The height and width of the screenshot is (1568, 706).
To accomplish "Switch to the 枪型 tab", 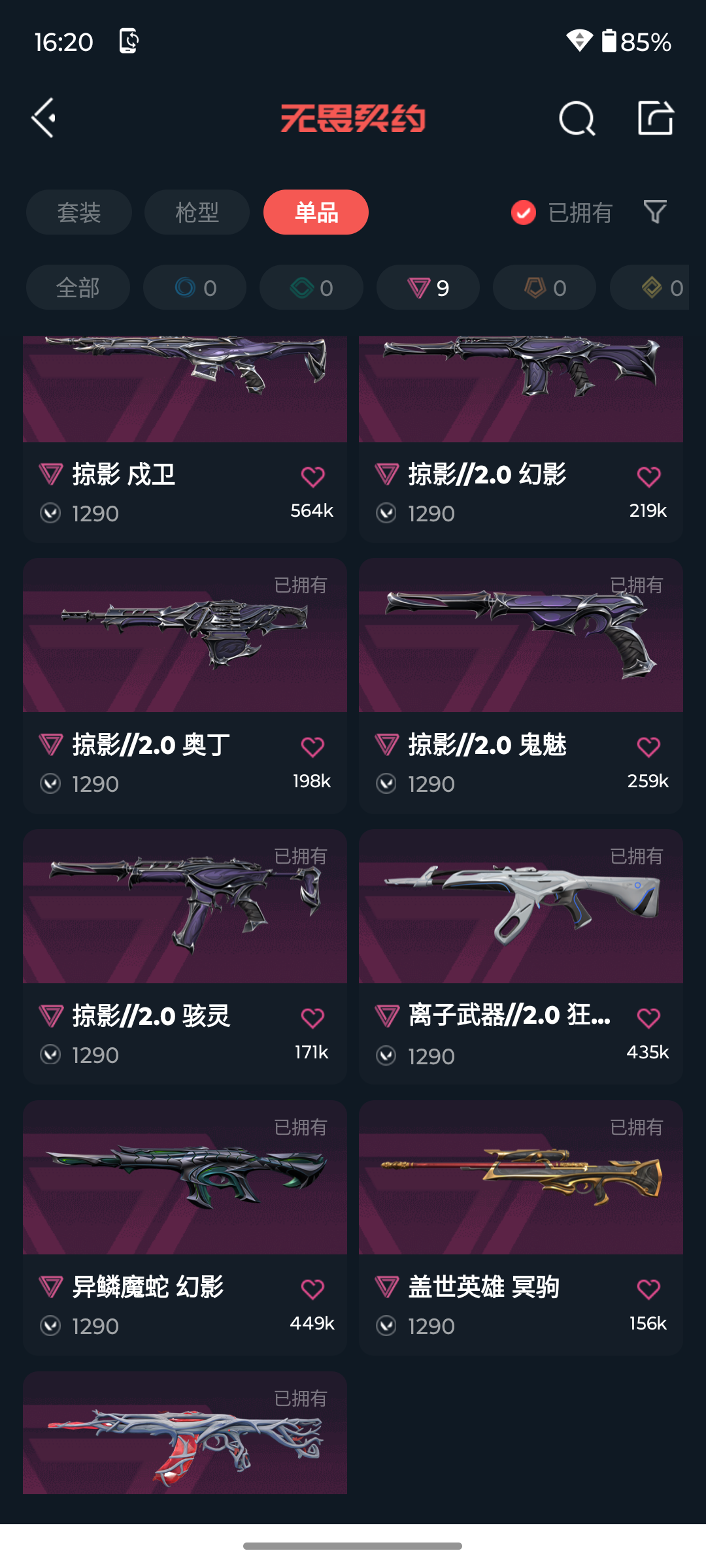I will click(x=197, y=212).
